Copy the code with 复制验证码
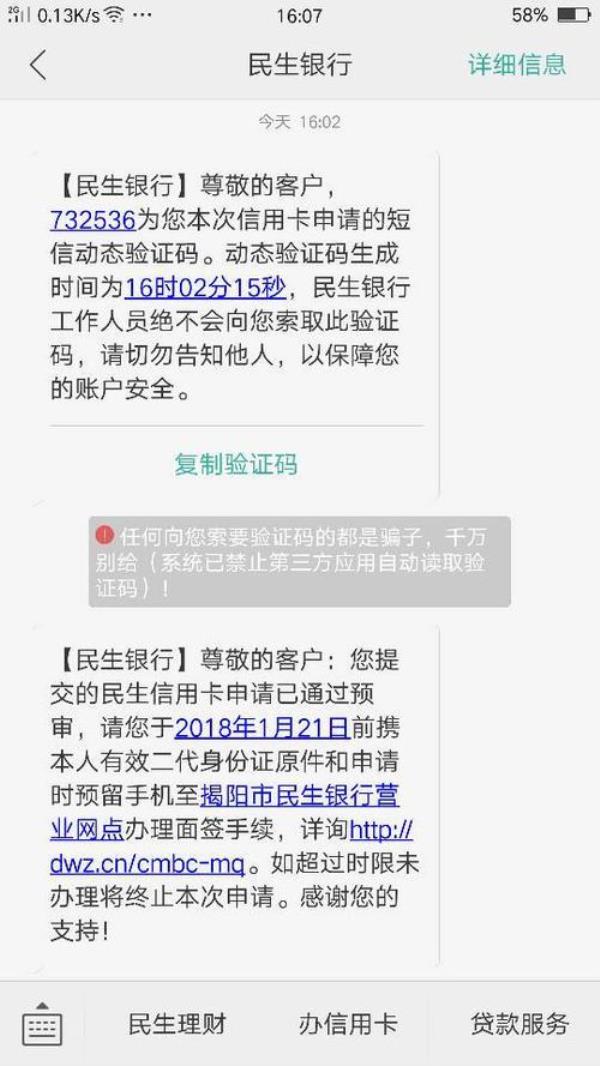This screenshot has width=600, height=1066. 236,464
